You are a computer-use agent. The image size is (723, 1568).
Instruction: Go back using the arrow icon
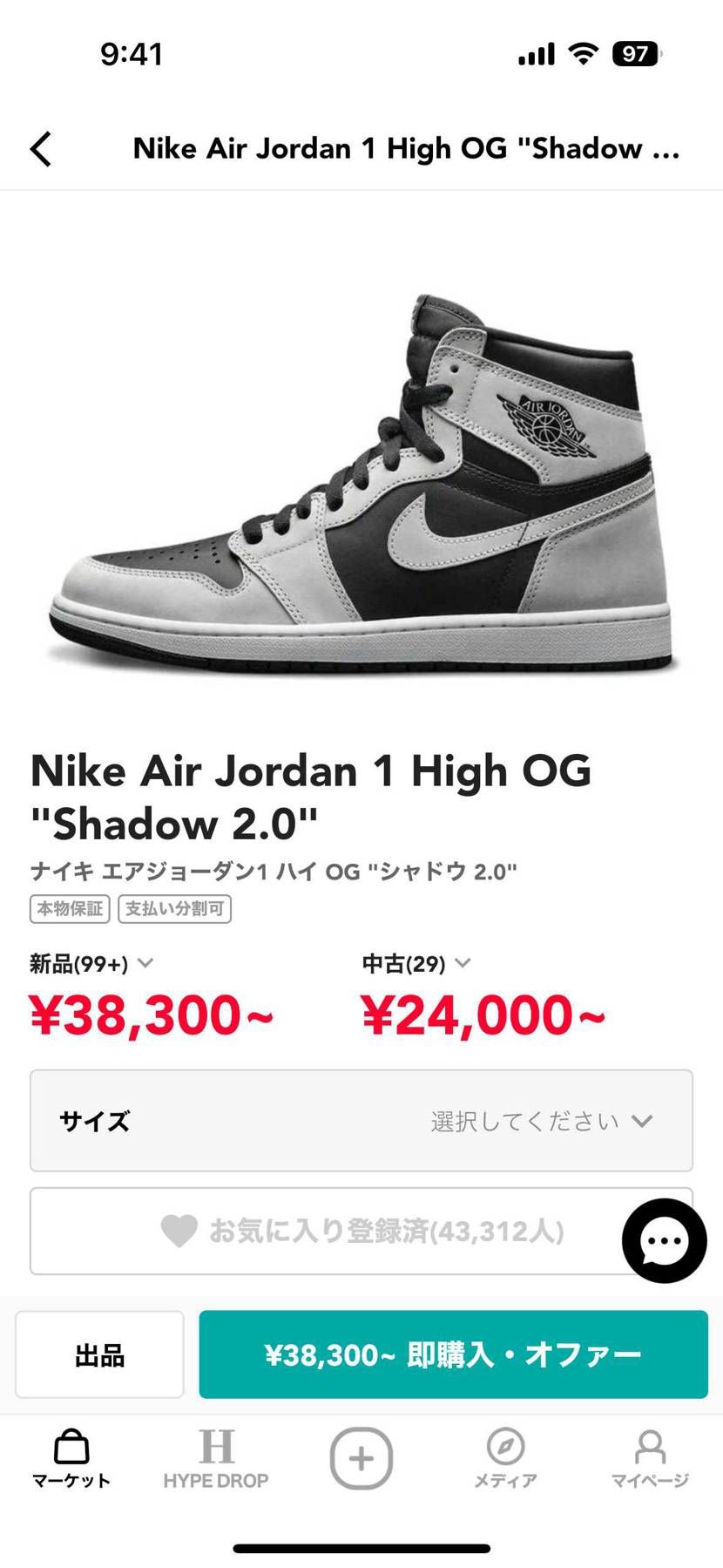coord(41,149)
